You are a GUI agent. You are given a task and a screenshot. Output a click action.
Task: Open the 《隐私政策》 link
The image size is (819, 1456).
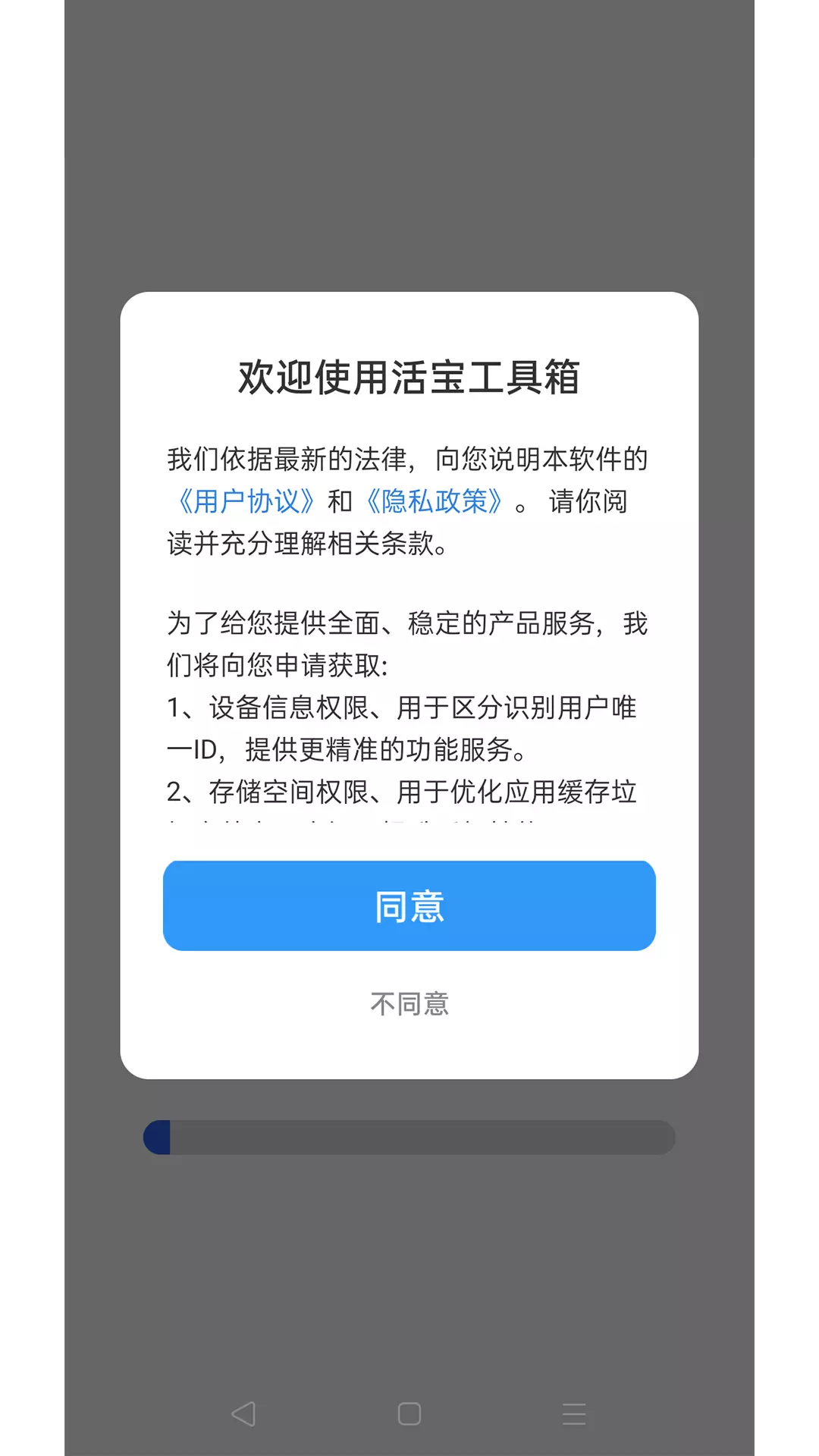434,501
